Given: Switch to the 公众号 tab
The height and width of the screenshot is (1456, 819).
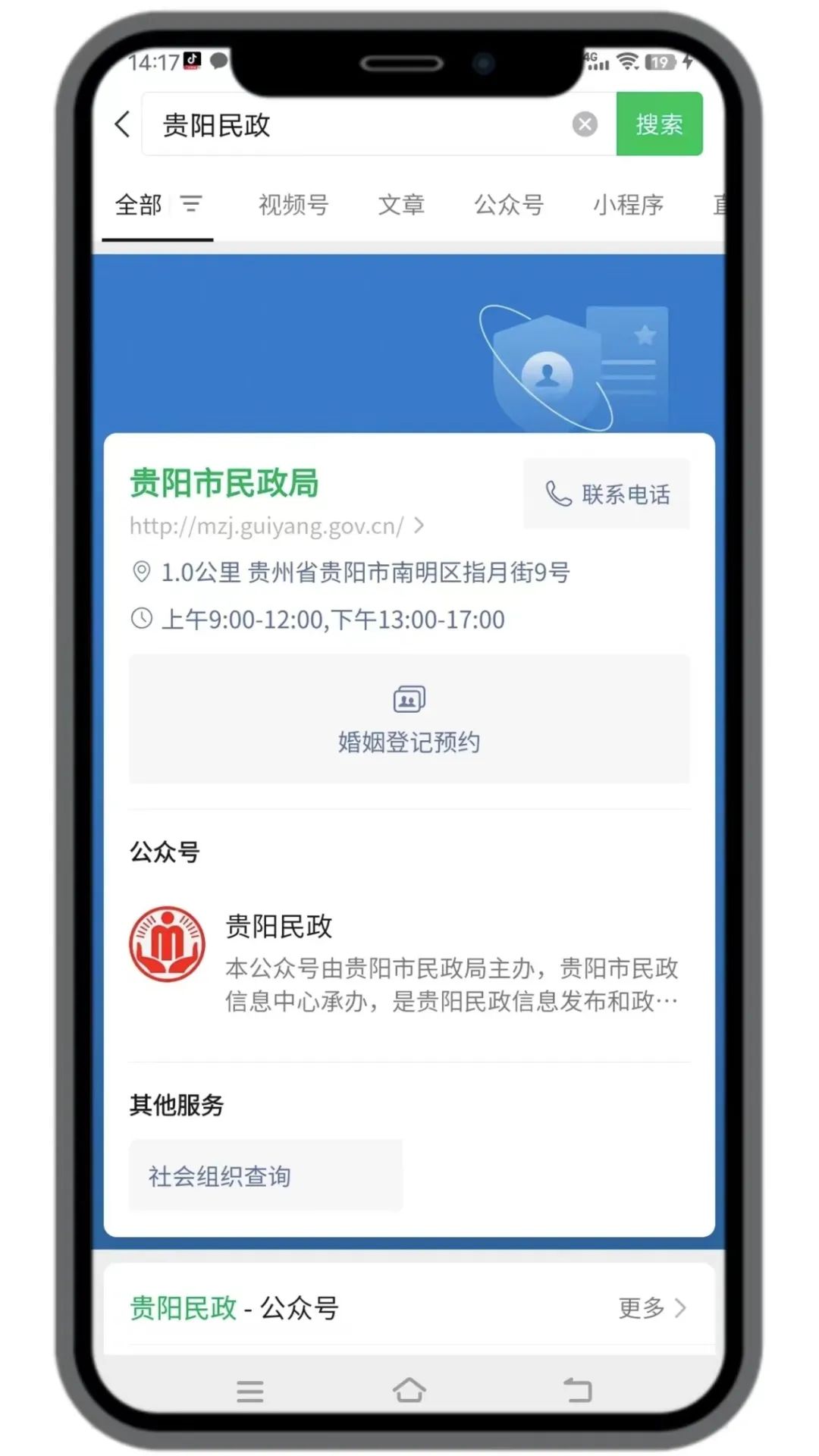Looking at the screenshot, I should click(x=509, y=205).
